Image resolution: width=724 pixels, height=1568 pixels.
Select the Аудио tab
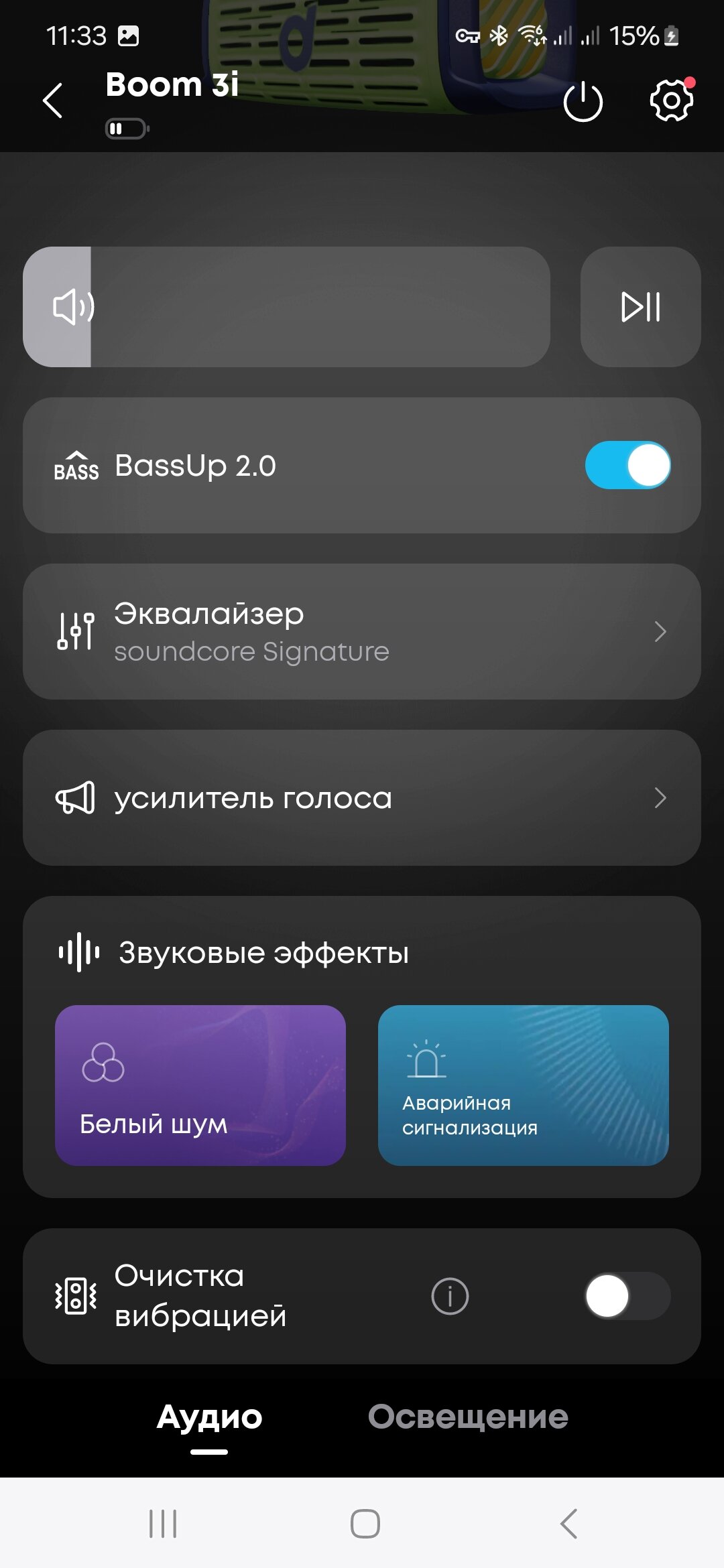pyautogui.click(x=209, y=1417)
